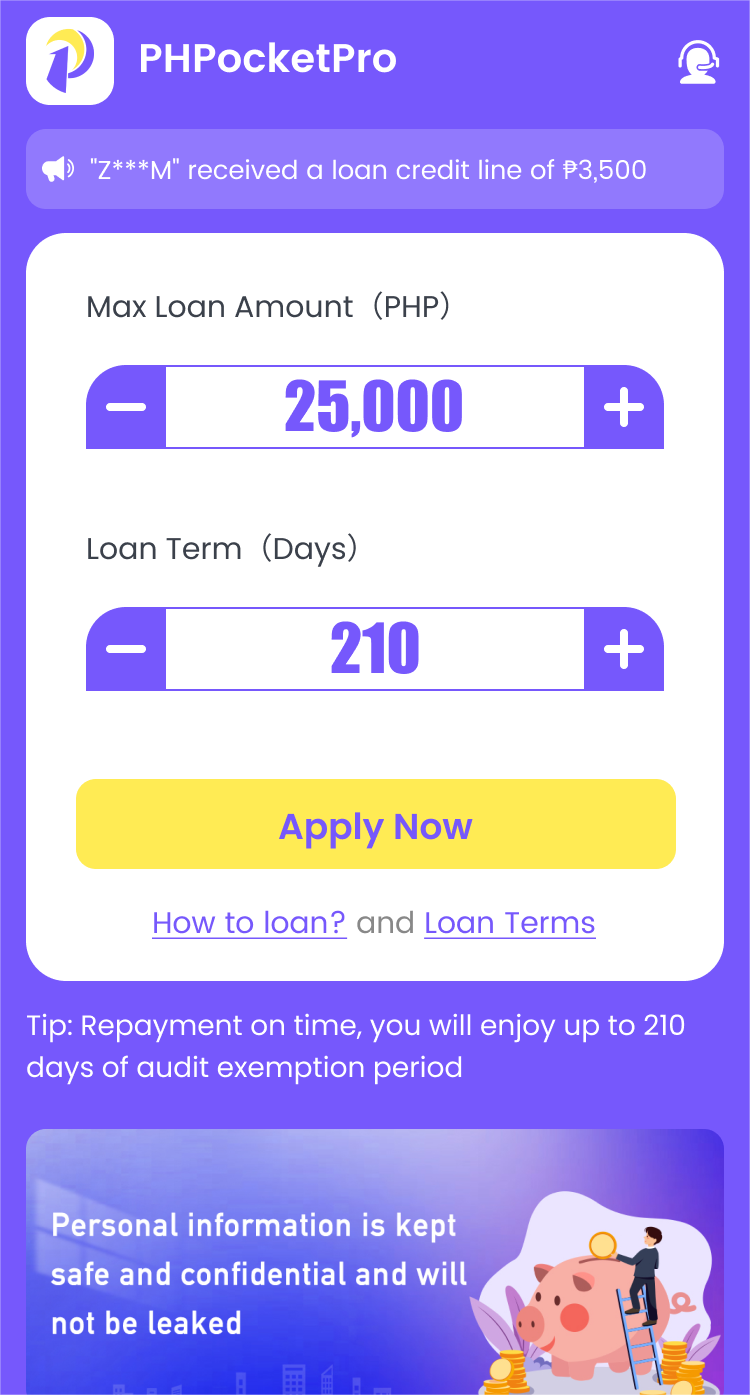Screen dimensions: 750x1395
Task: View the Loan Terms link
Action: pos(509,922)
